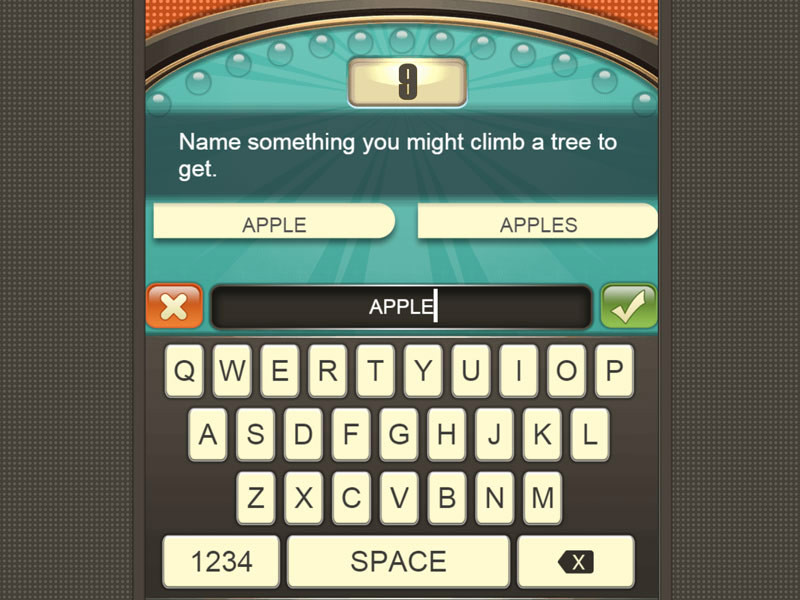The image size is (800, 600).
Task: Hit the backspace key
Action: pyautogui.click(x=575, y=561)
